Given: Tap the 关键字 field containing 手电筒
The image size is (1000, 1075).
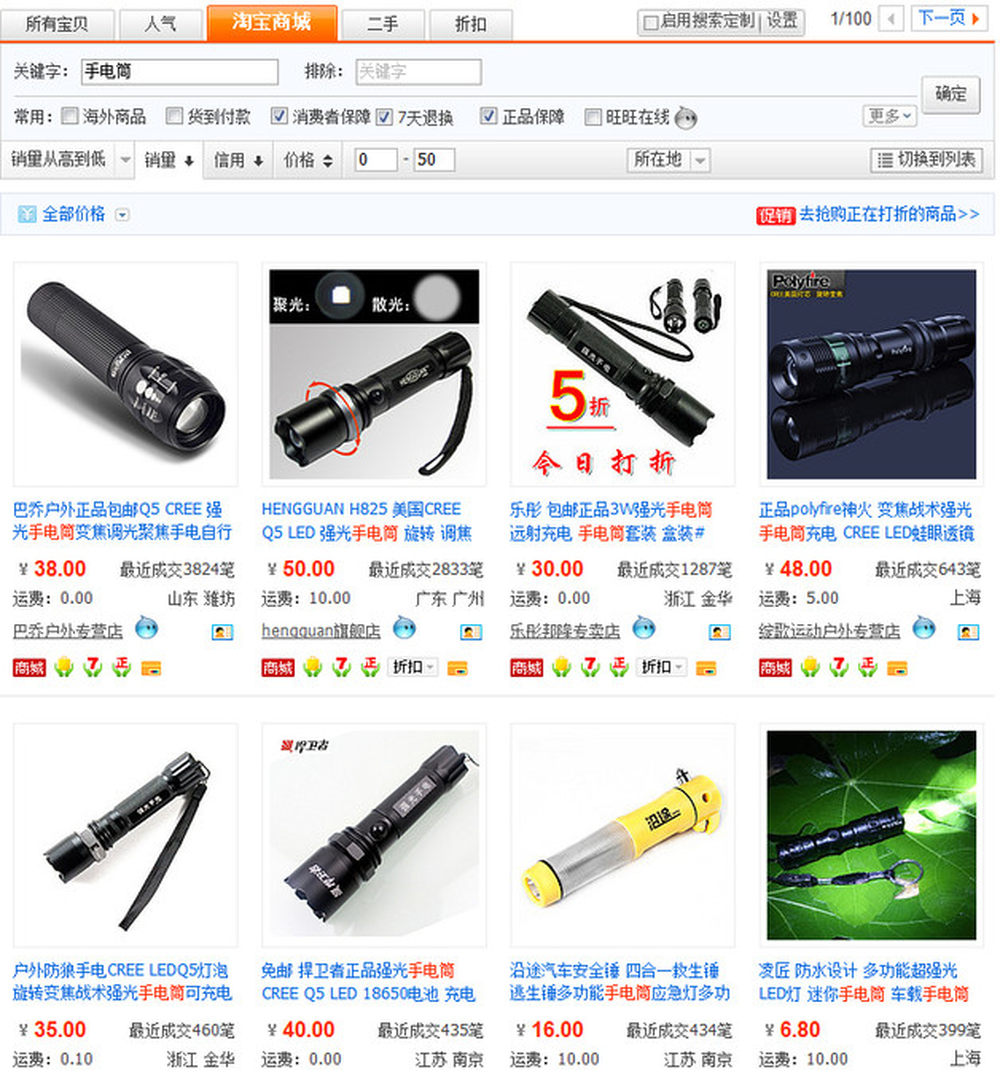Looking at the screenshot, I should pos(179,72).
